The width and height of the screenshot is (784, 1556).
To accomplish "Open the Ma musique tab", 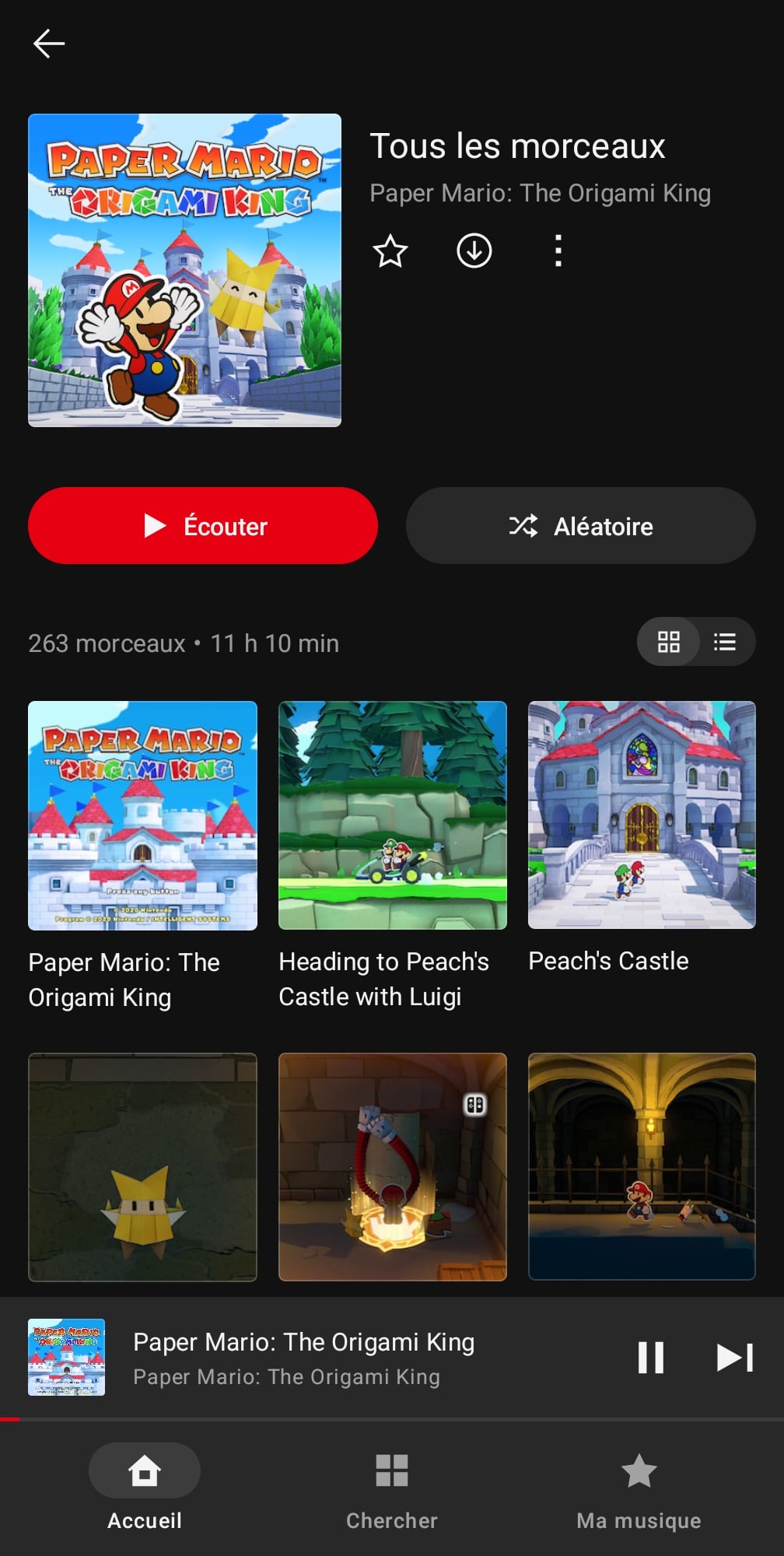I will [639, 1486].
